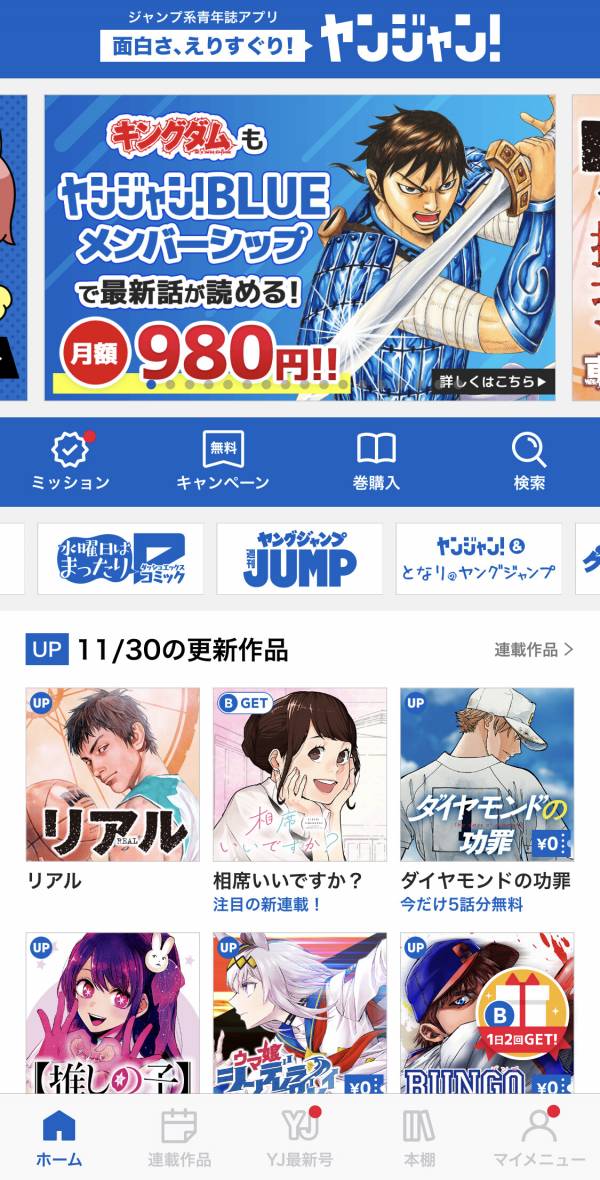Open the manga 【推しの子】
The width and height of the screenshot is (600, 1180).
(x=112, y=1010)
